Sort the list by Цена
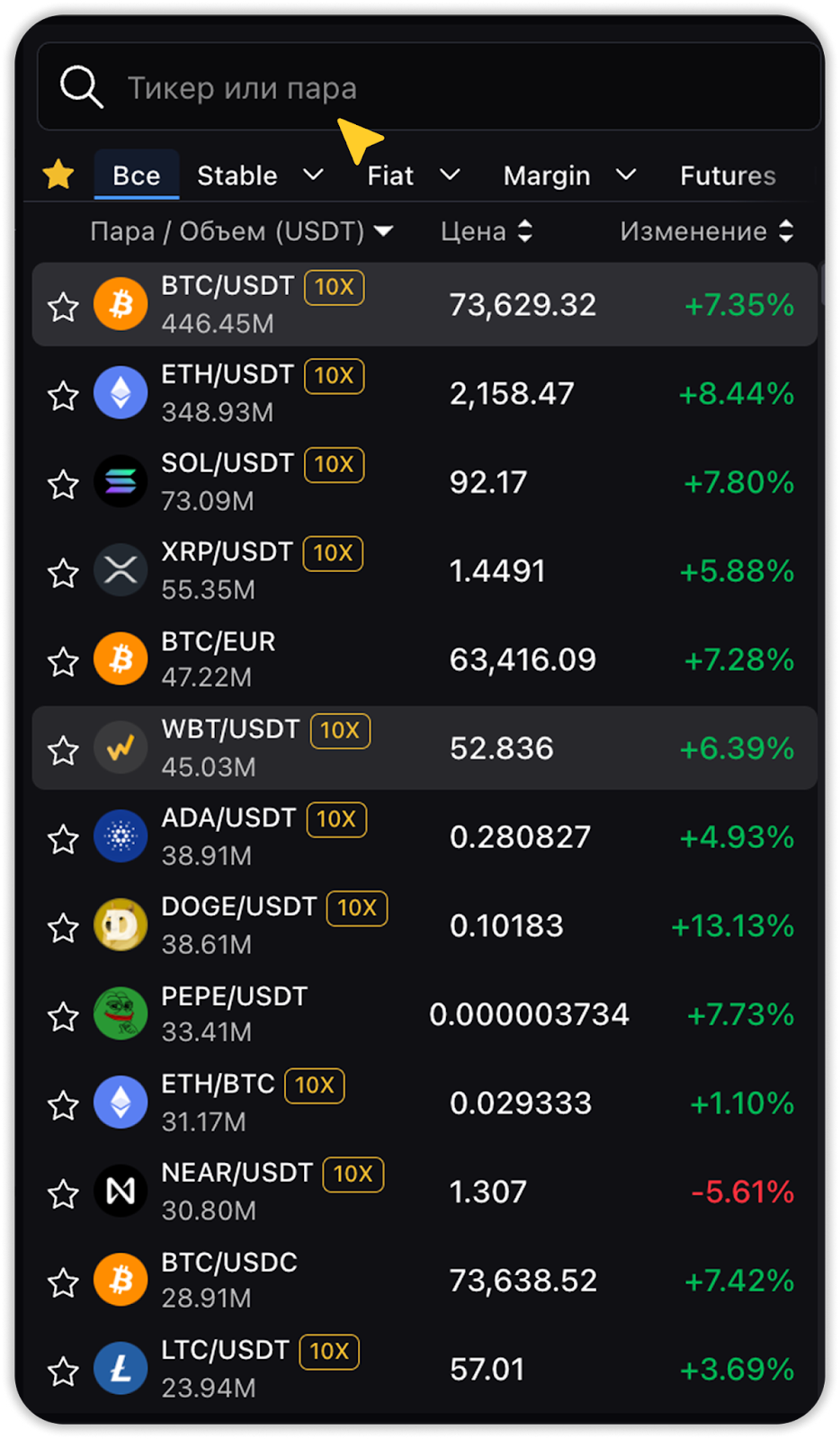 click(486, 232)
